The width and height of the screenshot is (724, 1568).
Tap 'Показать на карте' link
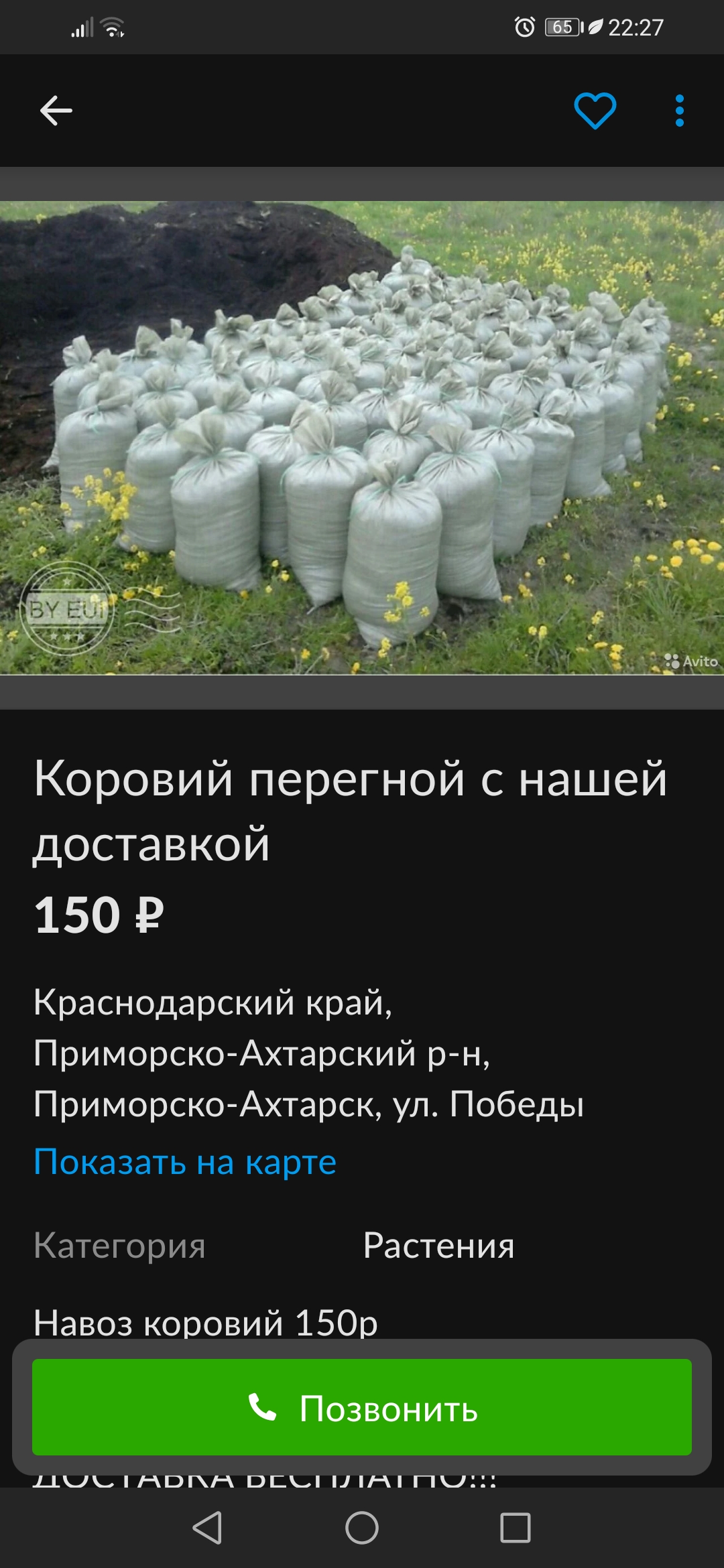185,1162
